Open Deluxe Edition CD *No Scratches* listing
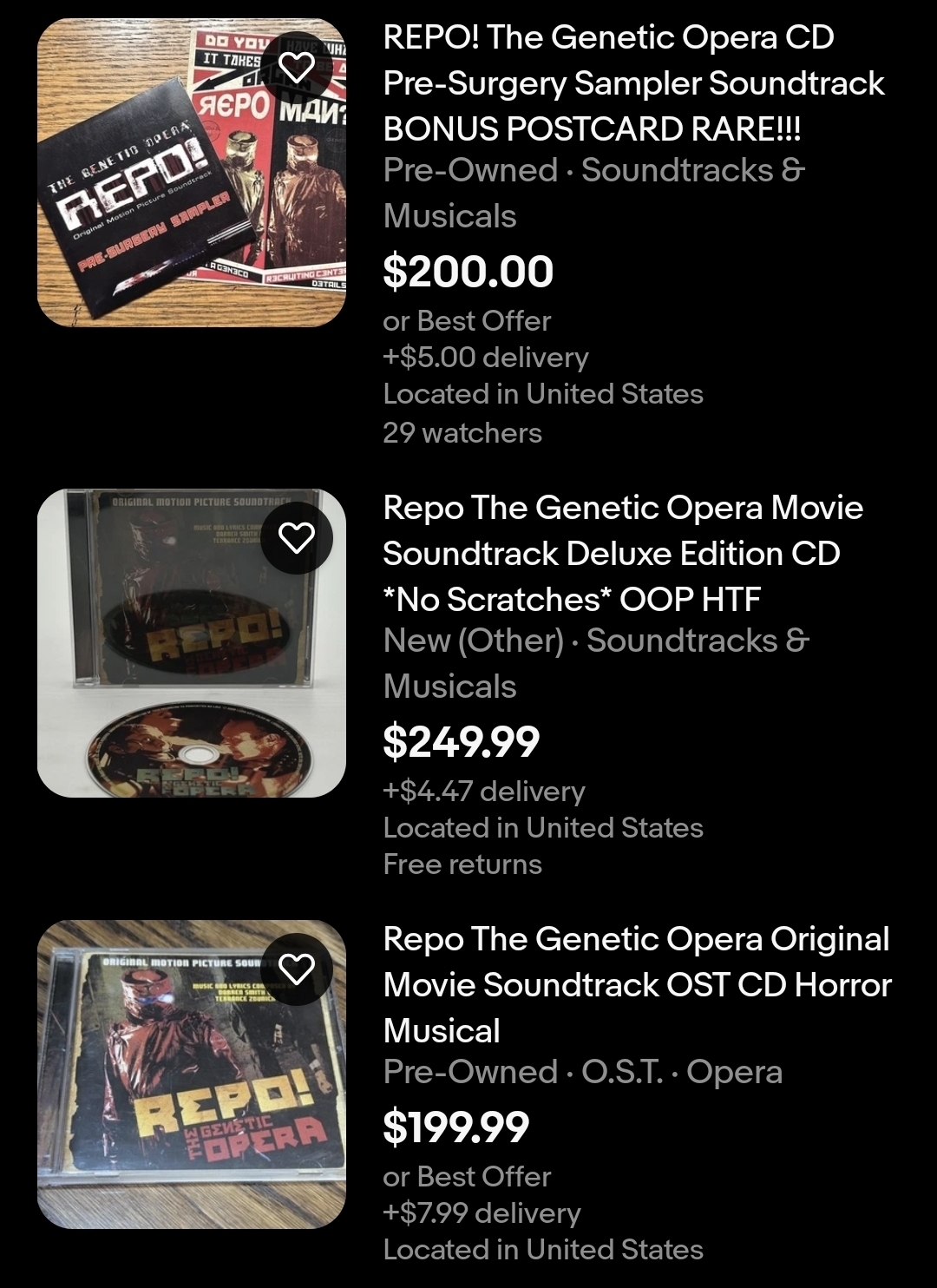 (x=622, y=553)
